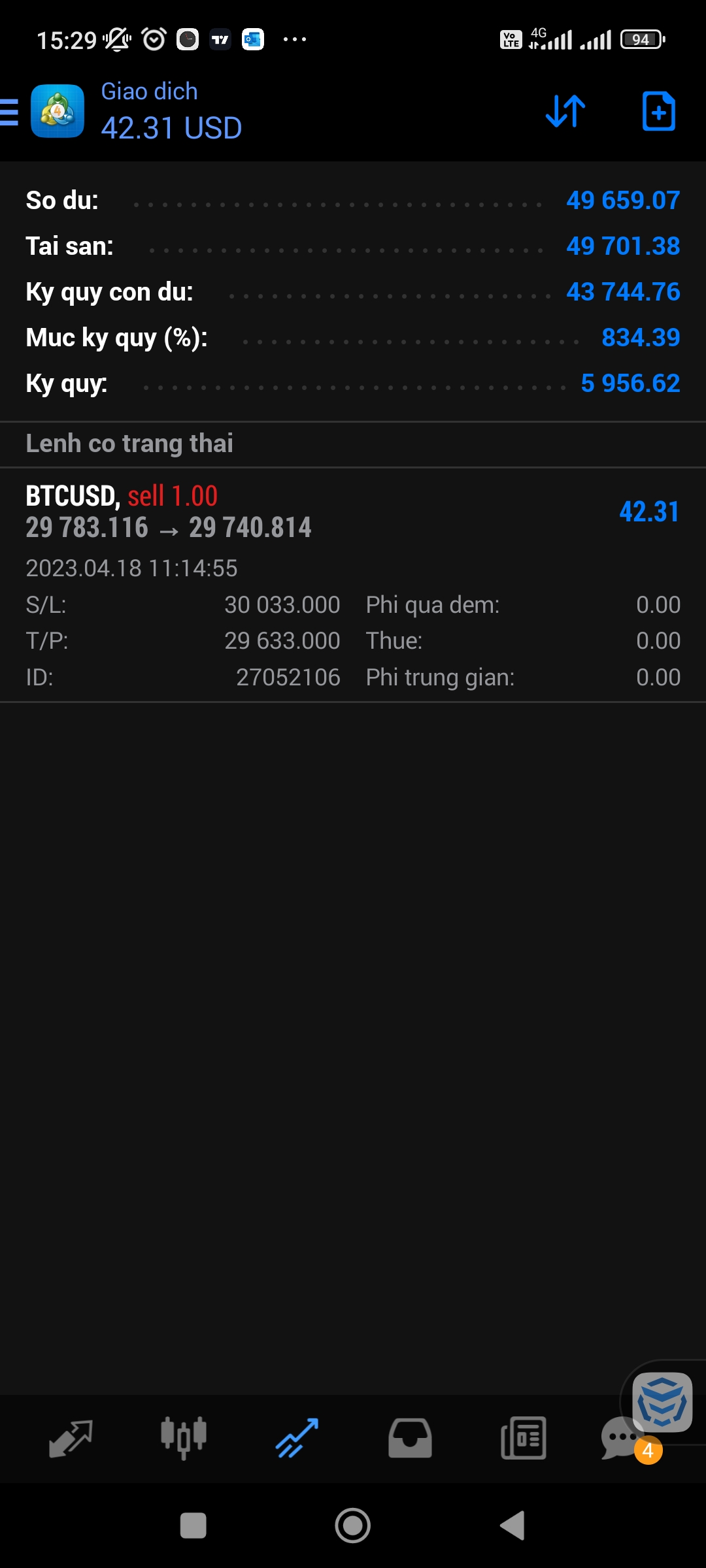Open the History tab

(410, 1439)
